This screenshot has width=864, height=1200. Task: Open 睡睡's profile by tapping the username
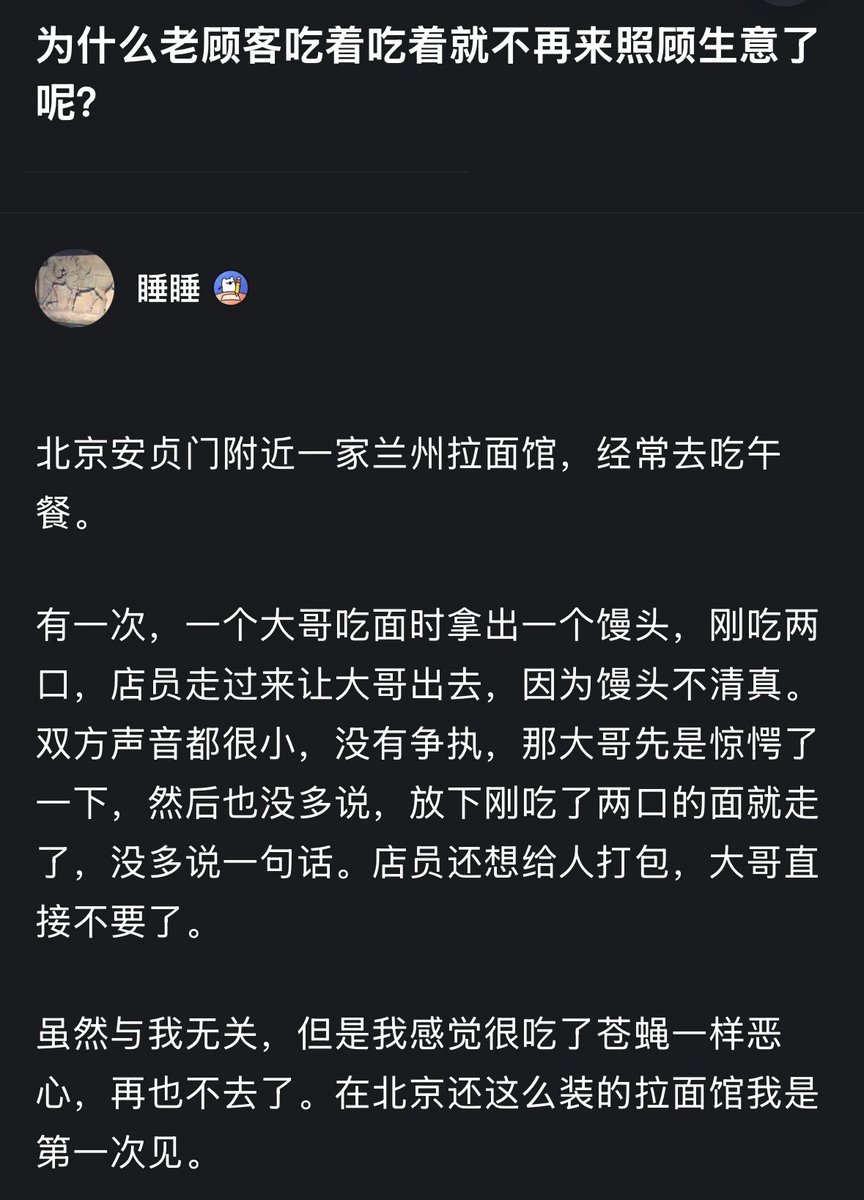pyautogui.click(x=168, y=290)
